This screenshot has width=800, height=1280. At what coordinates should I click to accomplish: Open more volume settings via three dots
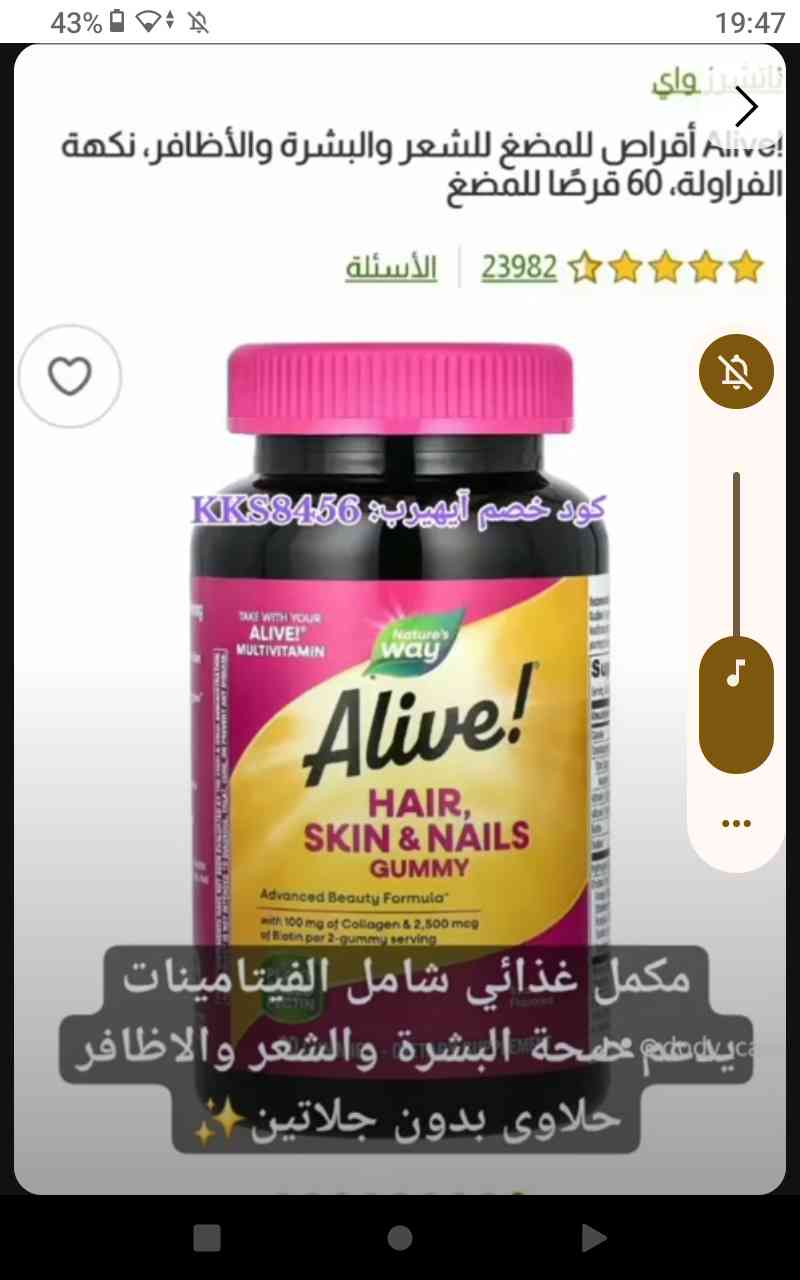tap(736, 824)
